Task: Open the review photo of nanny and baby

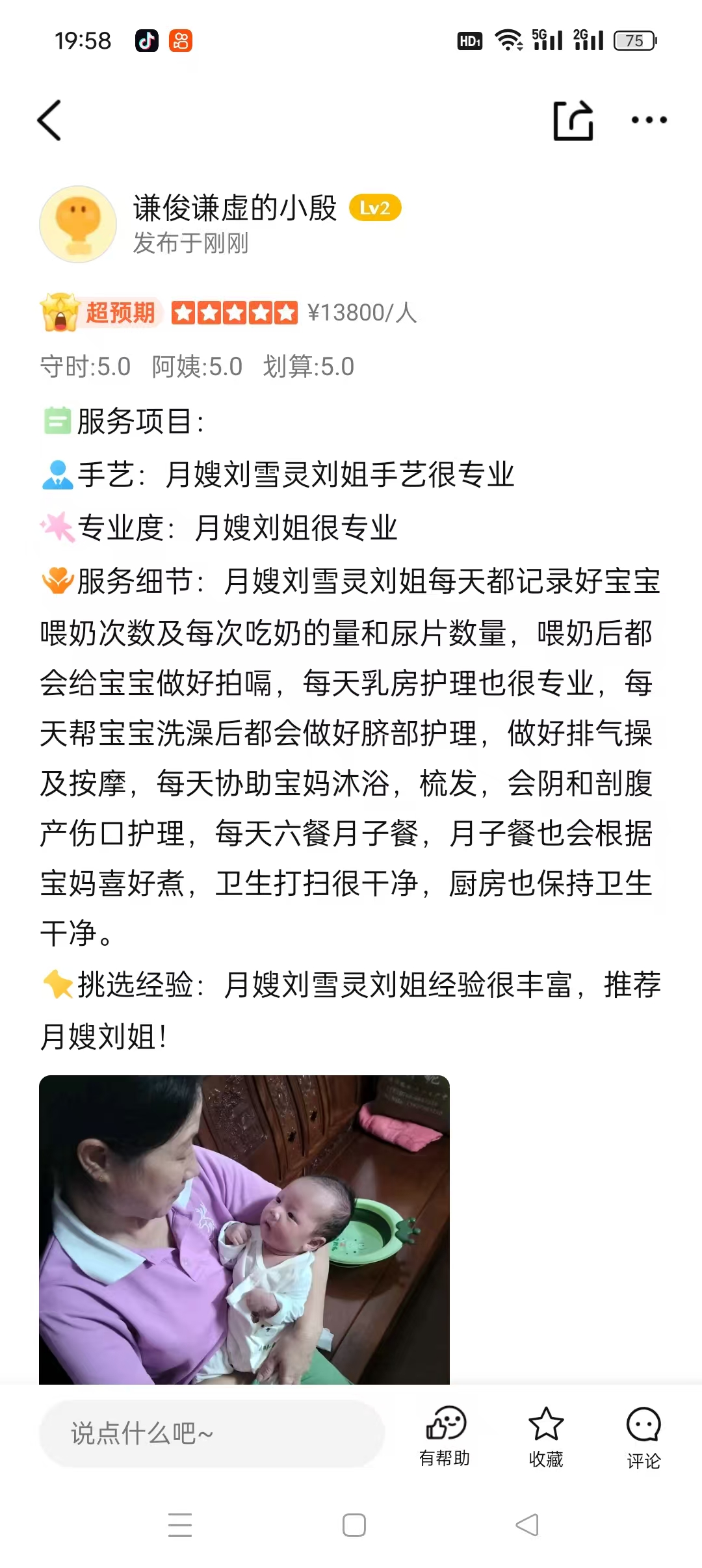Action: point(244,1229)
